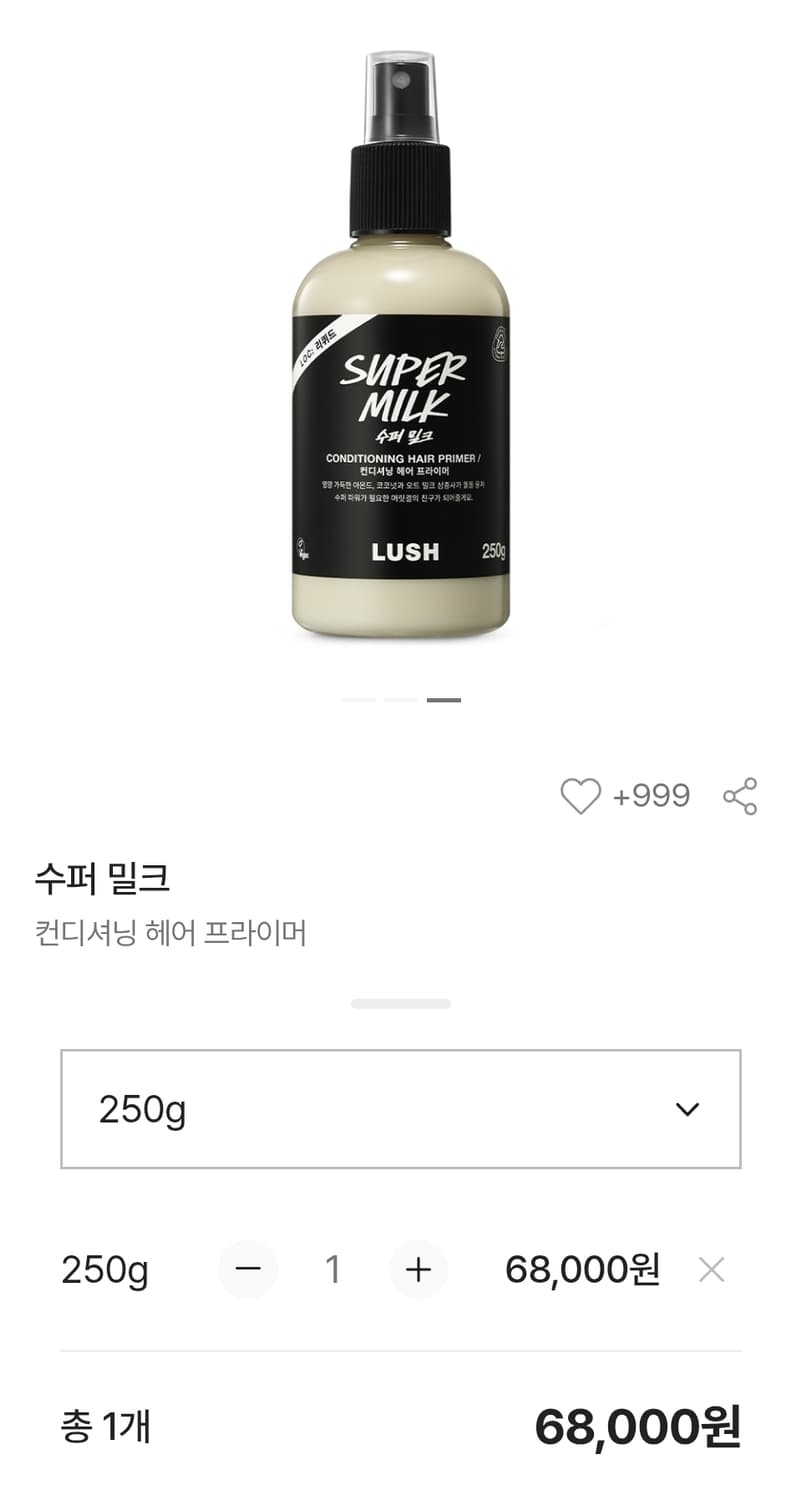Click the chevron on the size selector
The image size is (802, 1500).
(686, 1109)
